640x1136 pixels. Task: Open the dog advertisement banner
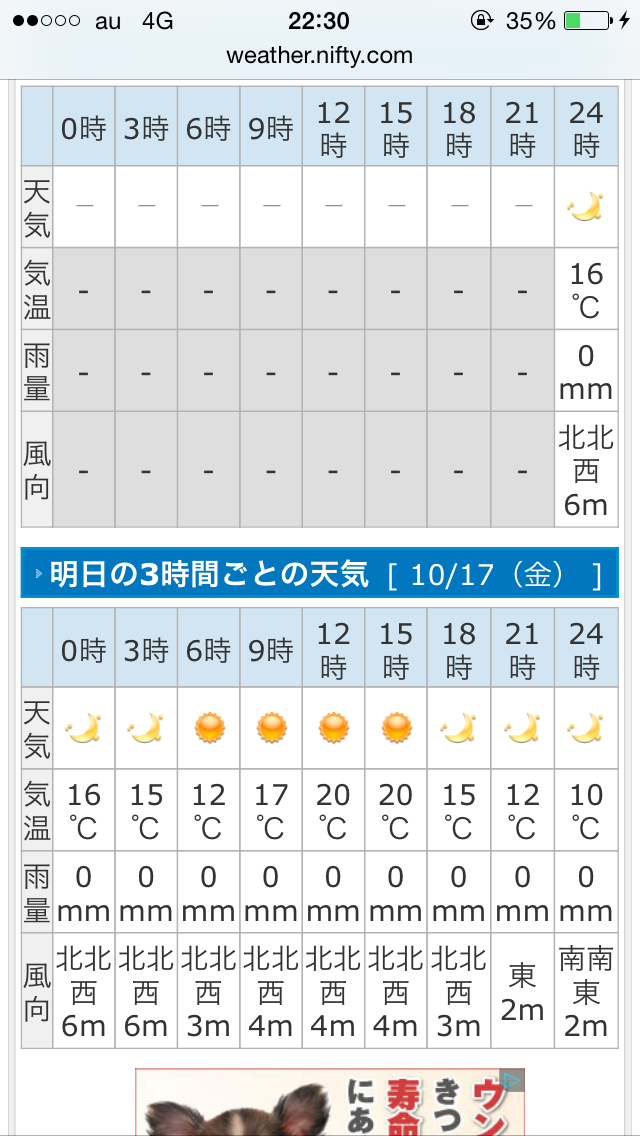(330, 1101)
